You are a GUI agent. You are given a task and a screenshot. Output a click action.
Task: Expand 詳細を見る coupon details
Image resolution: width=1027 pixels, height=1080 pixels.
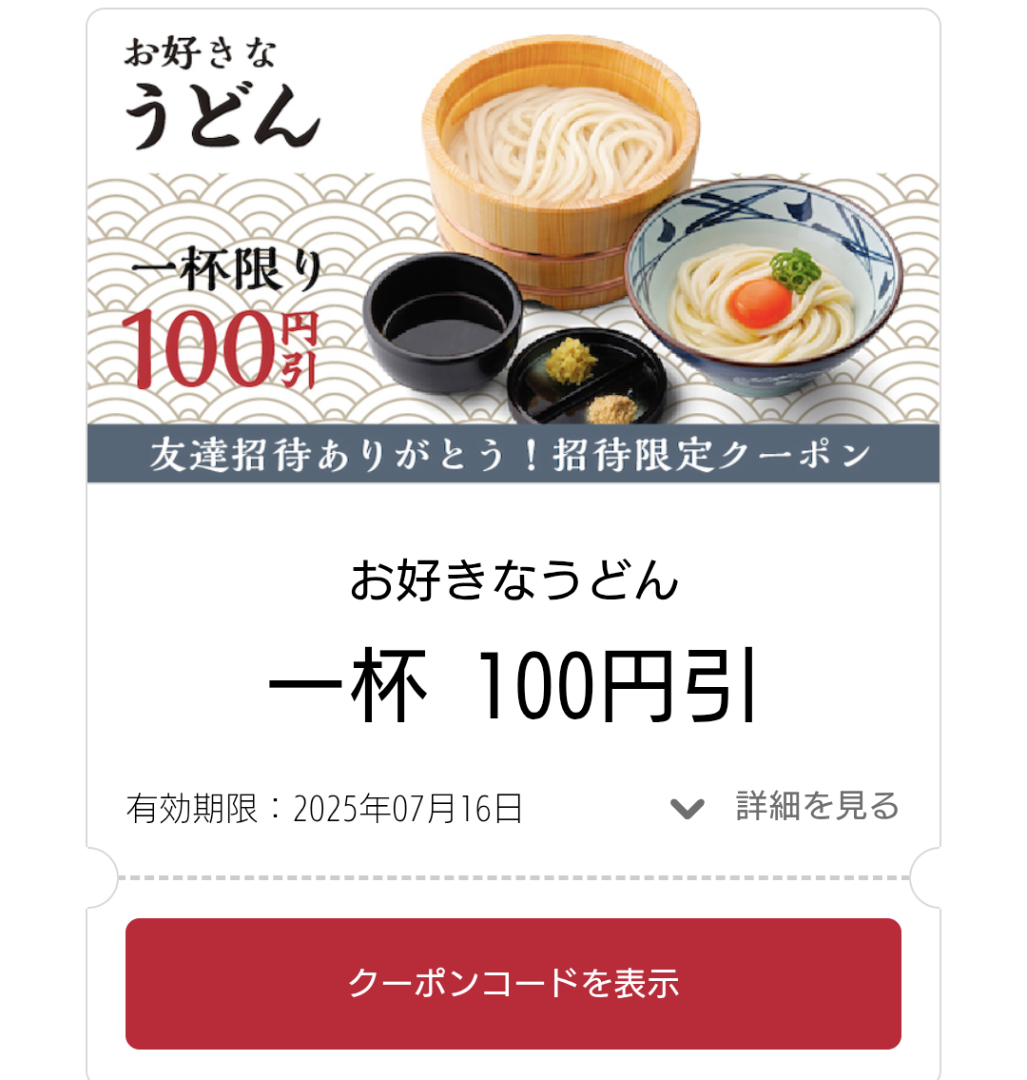787,806
